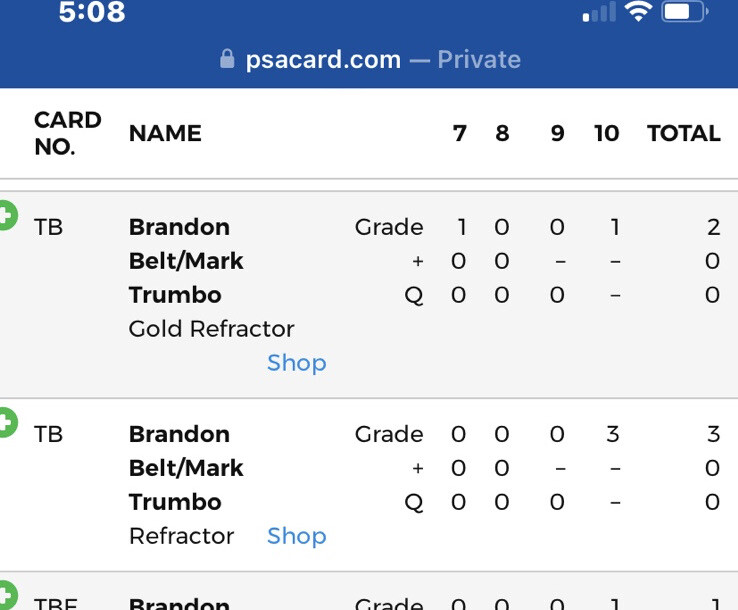Viewport: 738px width, 610px height.
Task: Open Shop link for Gold Refractor card
Action: point(296,363)
